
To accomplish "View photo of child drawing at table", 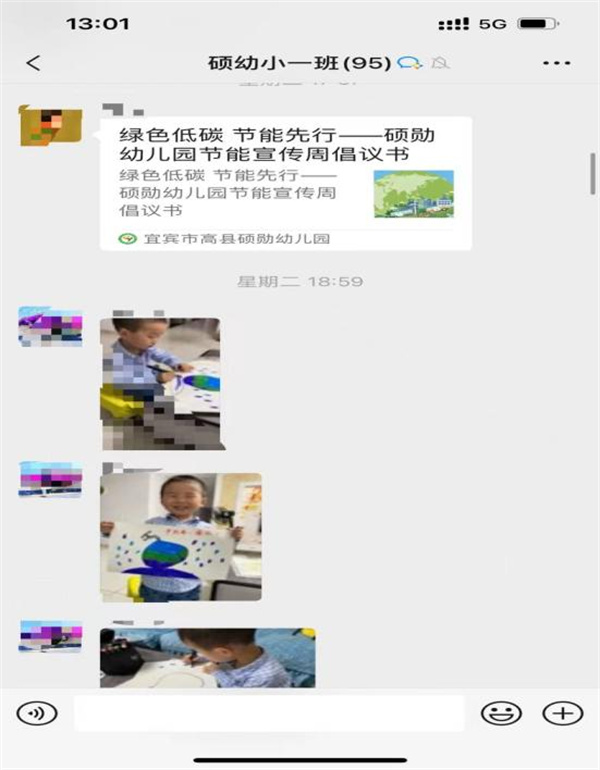I will coord(160,383).
